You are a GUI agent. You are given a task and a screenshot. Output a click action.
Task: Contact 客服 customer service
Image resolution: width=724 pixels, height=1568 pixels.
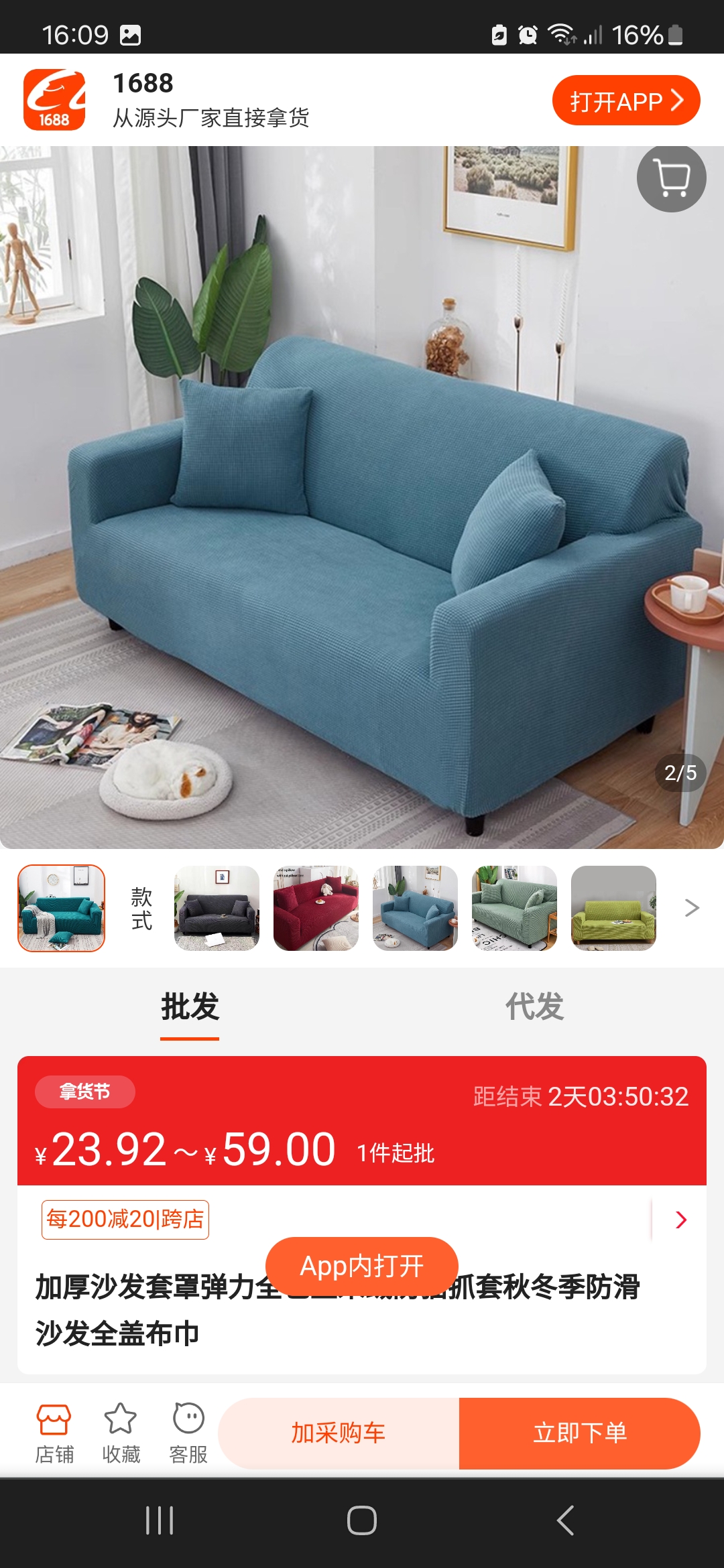click(188, 1433)
